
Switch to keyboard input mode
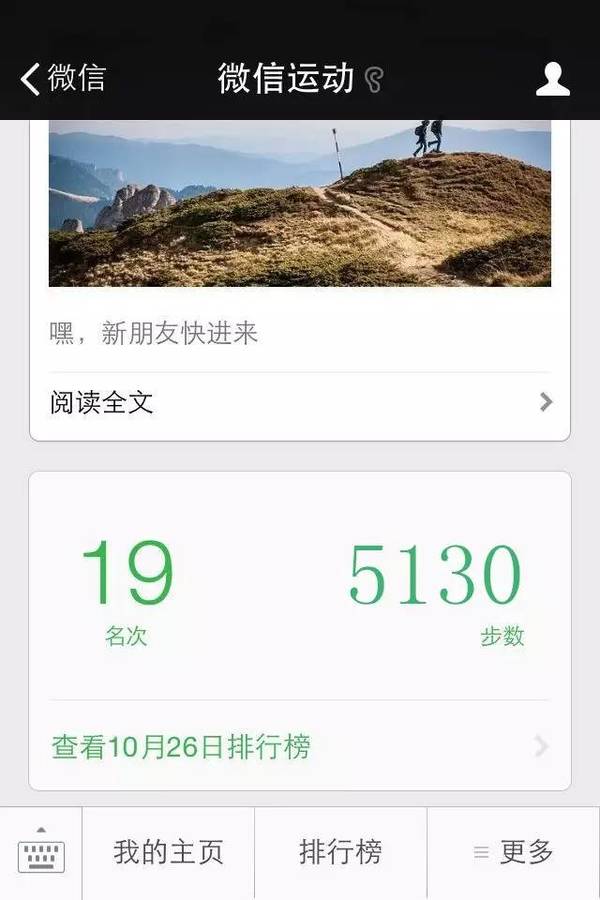pyautogui.click(x=41, y=853)
